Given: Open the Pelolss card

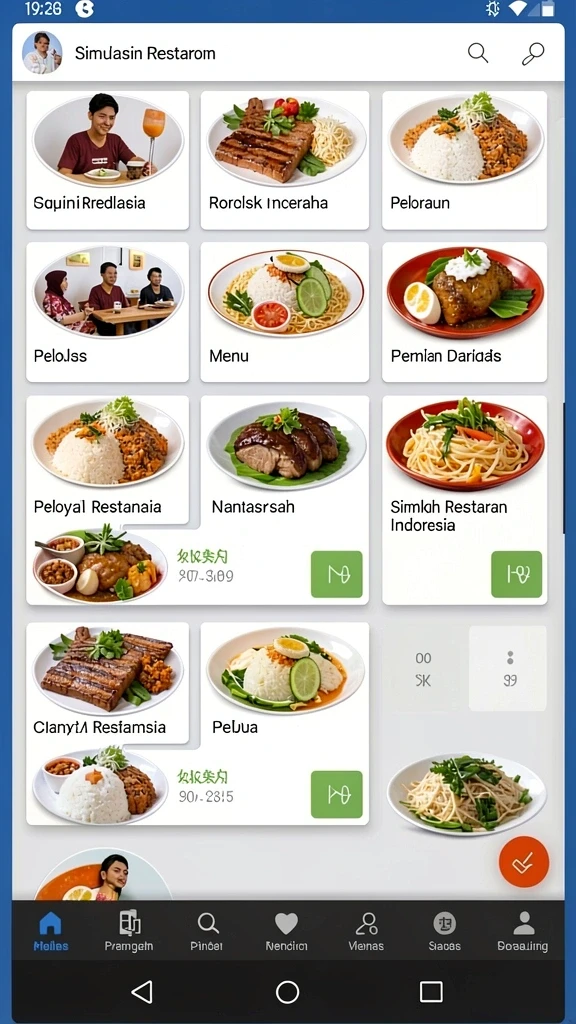Looking at the screenshot, I should 108,312.
